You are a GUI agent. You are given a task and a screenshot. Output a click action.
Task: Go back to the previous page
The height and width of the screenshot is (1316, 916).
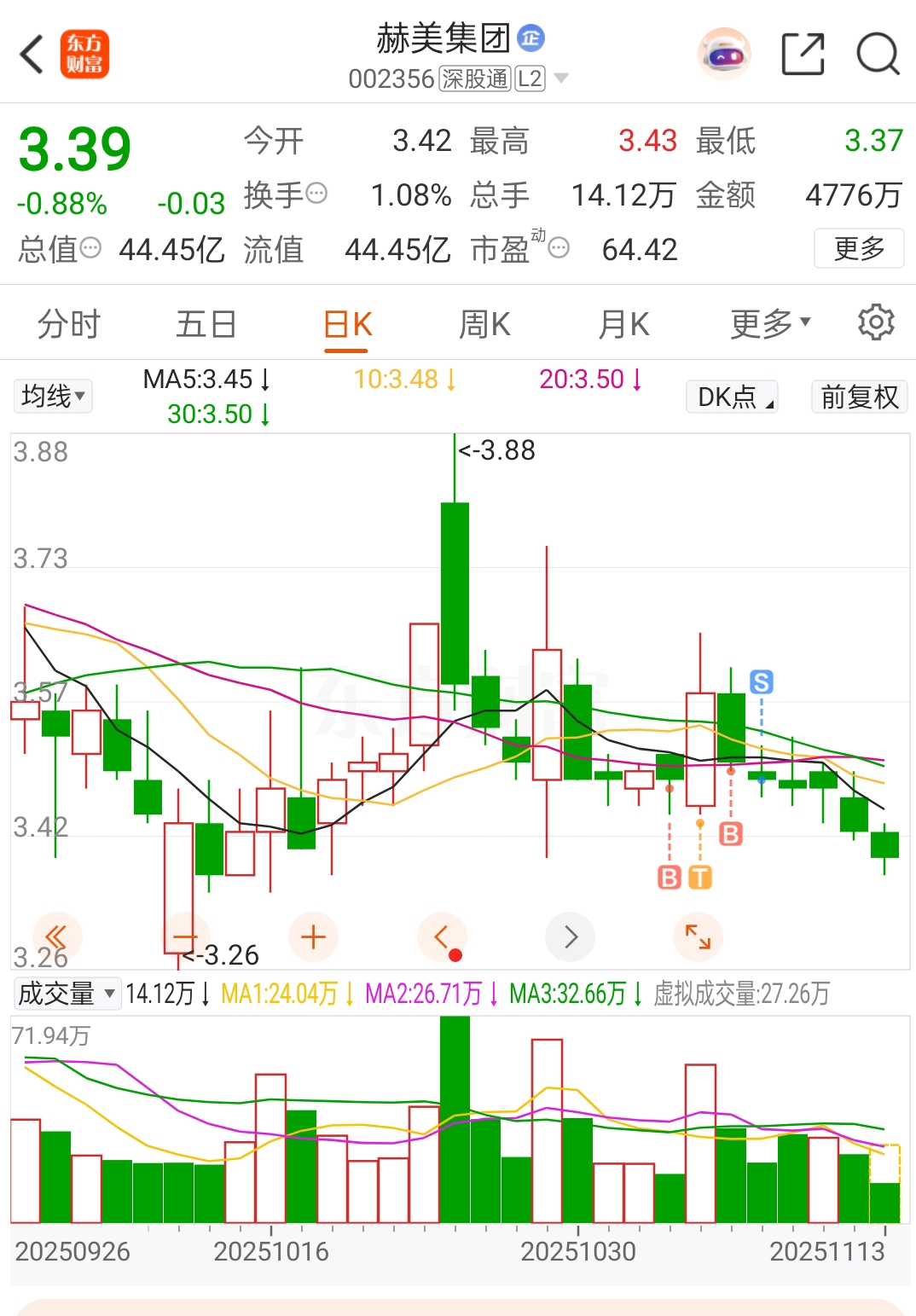click(32, 55)
